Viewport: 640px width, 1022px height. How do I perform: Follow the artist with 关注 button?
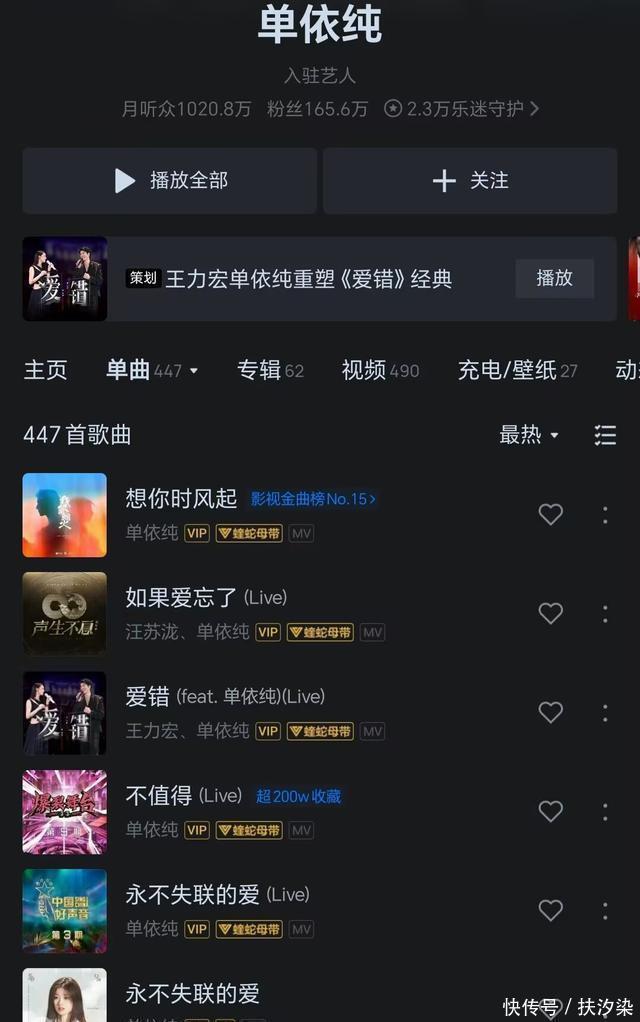pyautogui.click(x=470, y=181)
